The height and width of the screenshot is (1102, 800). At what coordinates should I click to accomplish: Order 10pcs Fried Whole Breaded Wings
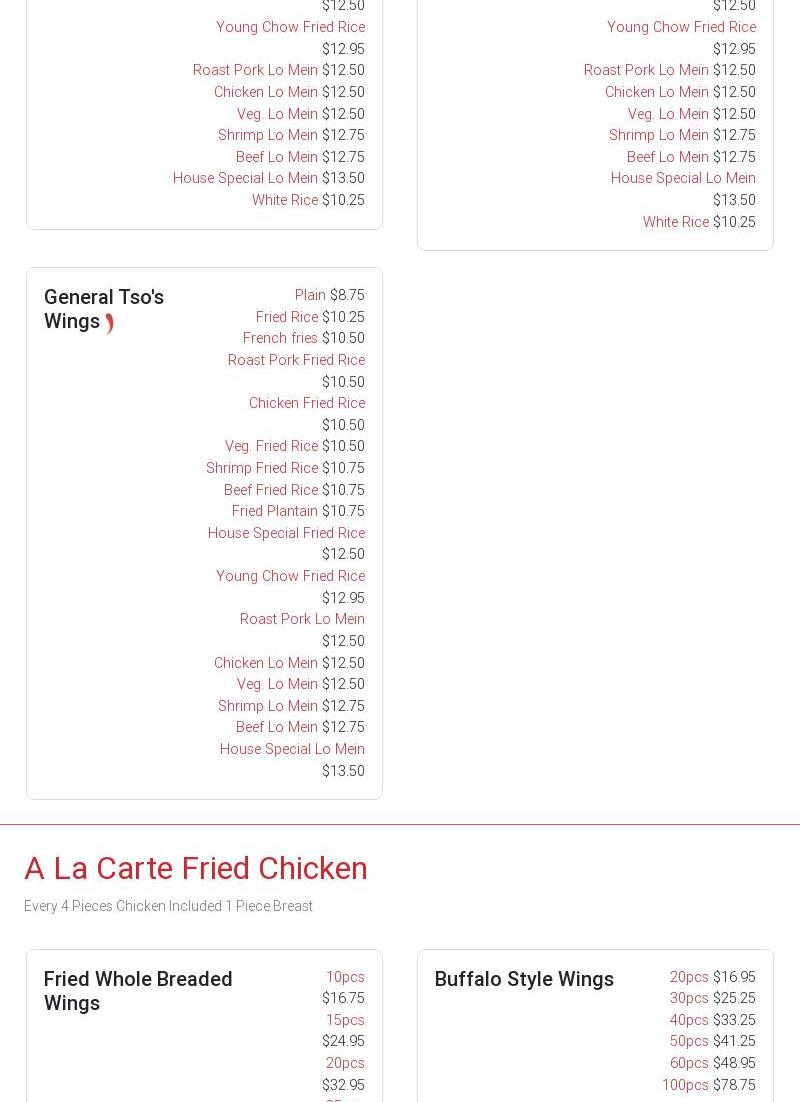[x=345, y=977]
